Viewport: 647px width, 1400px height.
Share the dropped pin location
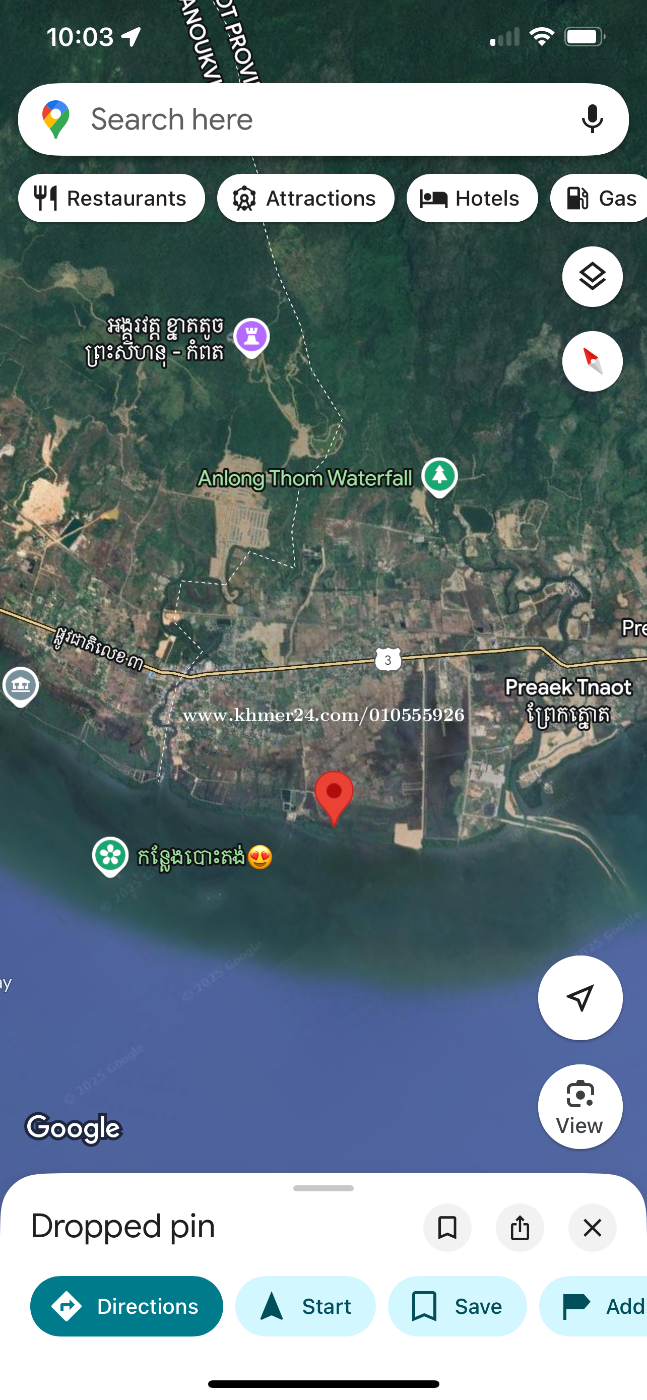520,1227
